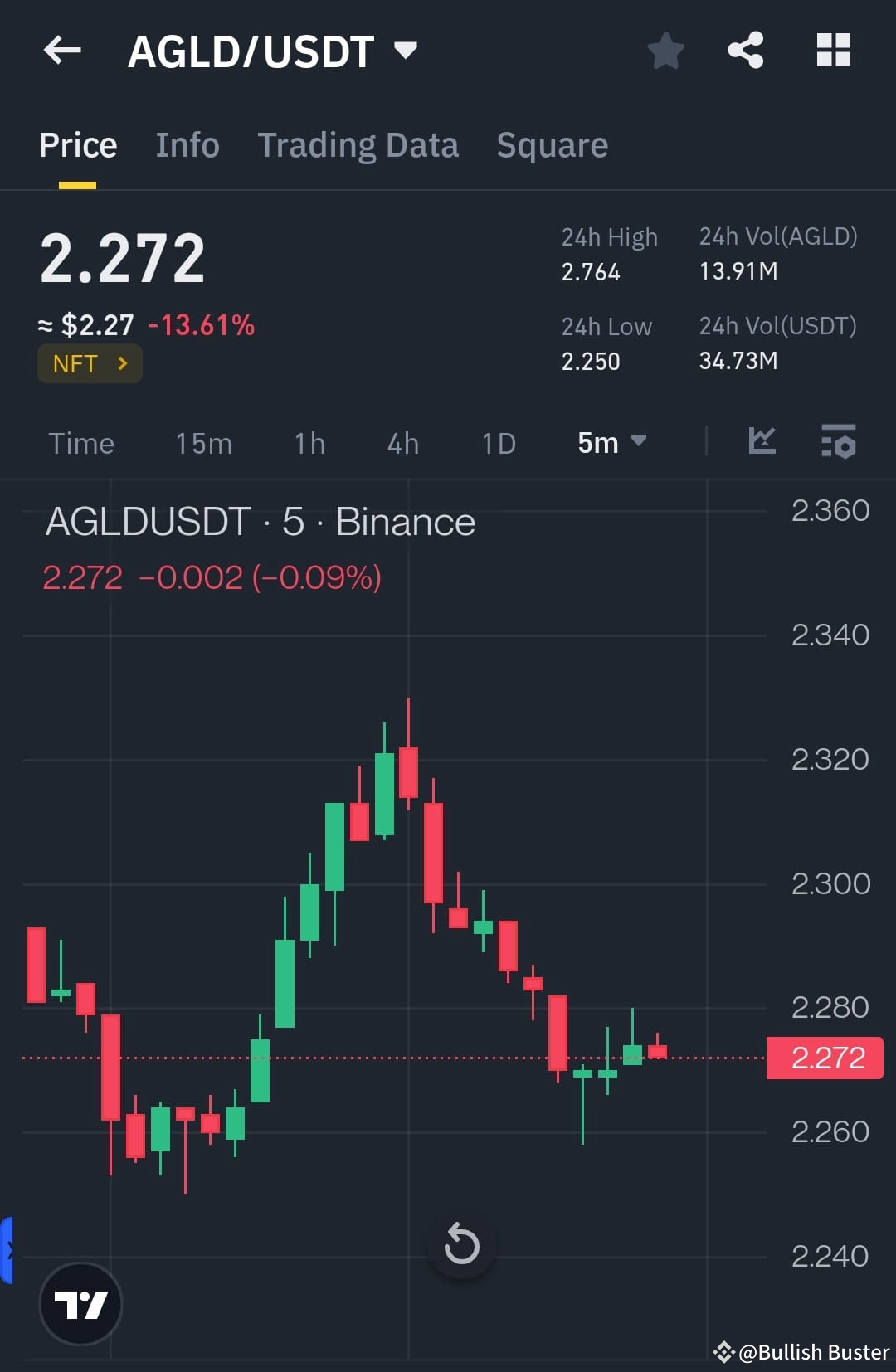Tap the back arrow to exit the chart
Screen dimensions: 896x1372
[61, 50]
